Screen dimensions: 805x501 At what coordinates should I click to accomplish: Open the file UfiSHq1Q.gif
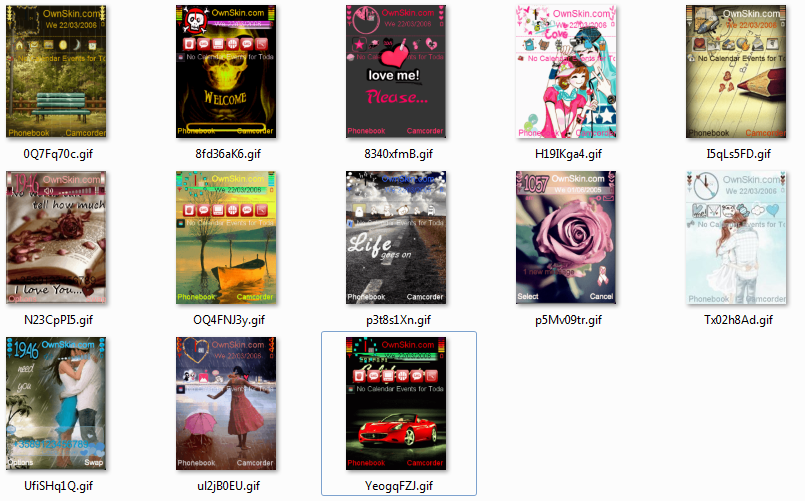[x=56, y=403]
